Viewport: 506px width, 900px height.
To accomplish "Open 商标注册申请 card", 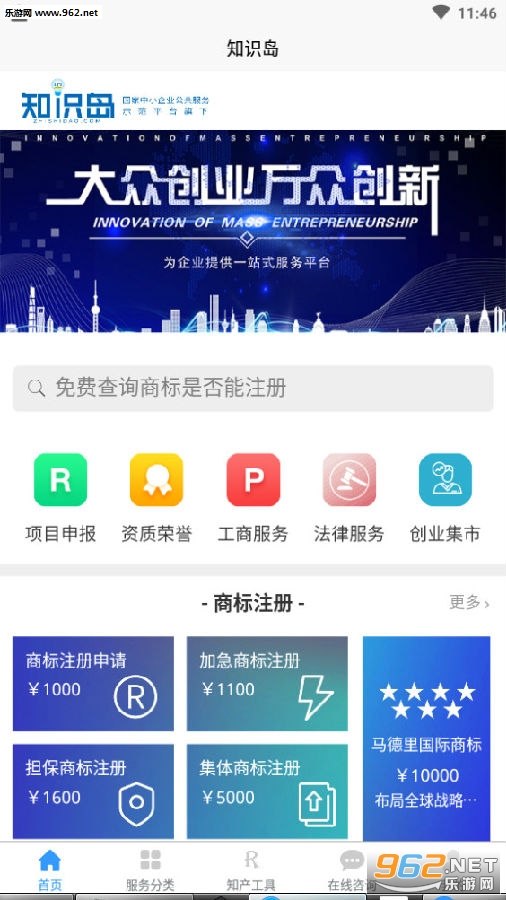I will 93,683.
